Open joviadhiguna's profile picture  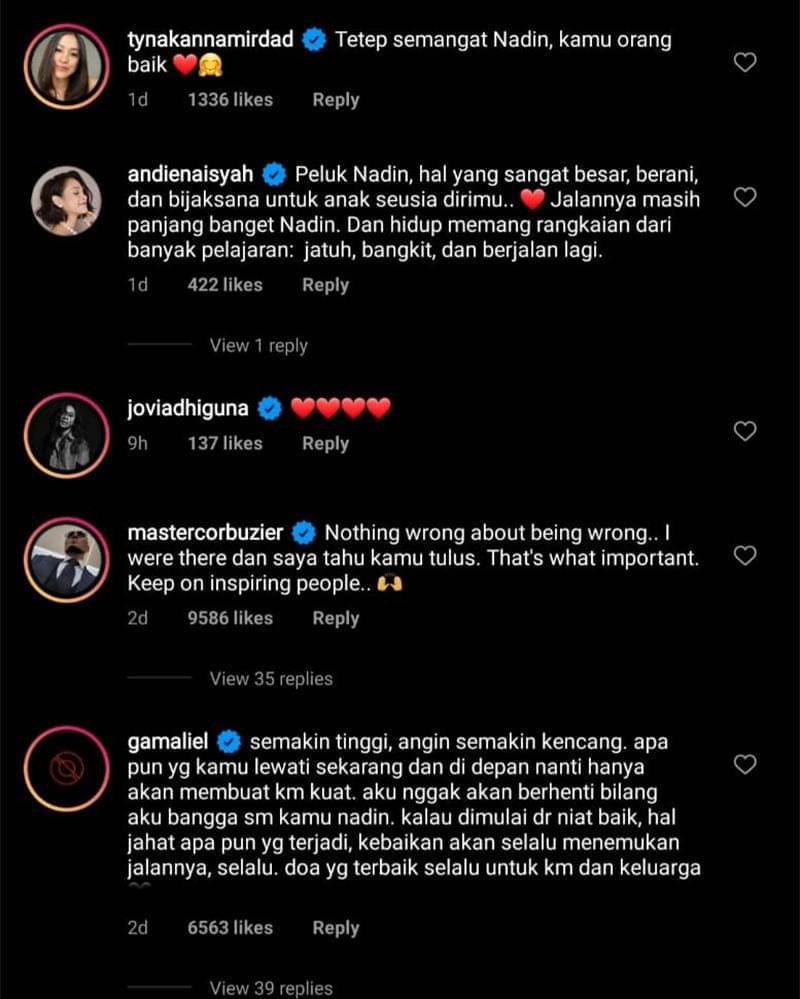click(x=66, y=433)
